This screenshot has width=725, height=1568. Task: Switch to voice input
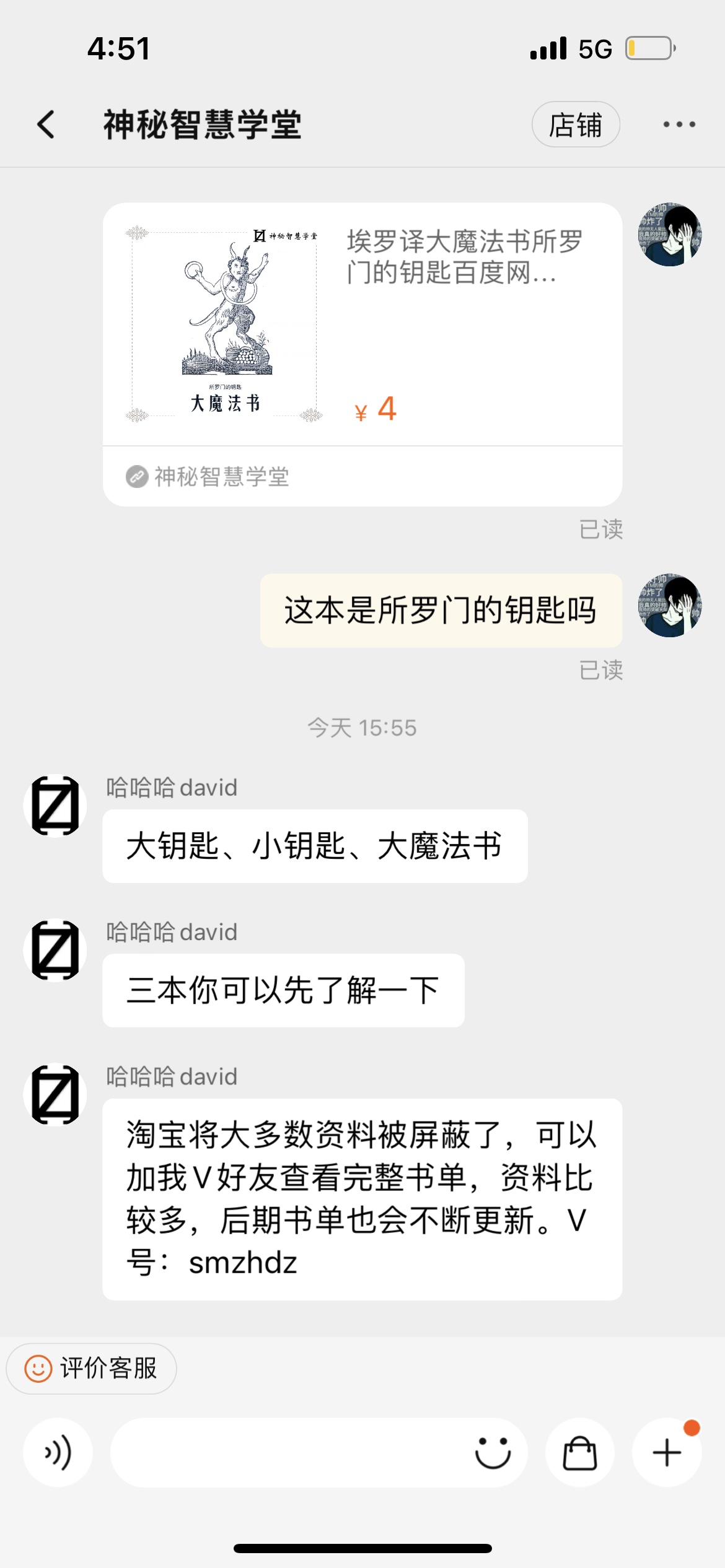coord(58,1453)
